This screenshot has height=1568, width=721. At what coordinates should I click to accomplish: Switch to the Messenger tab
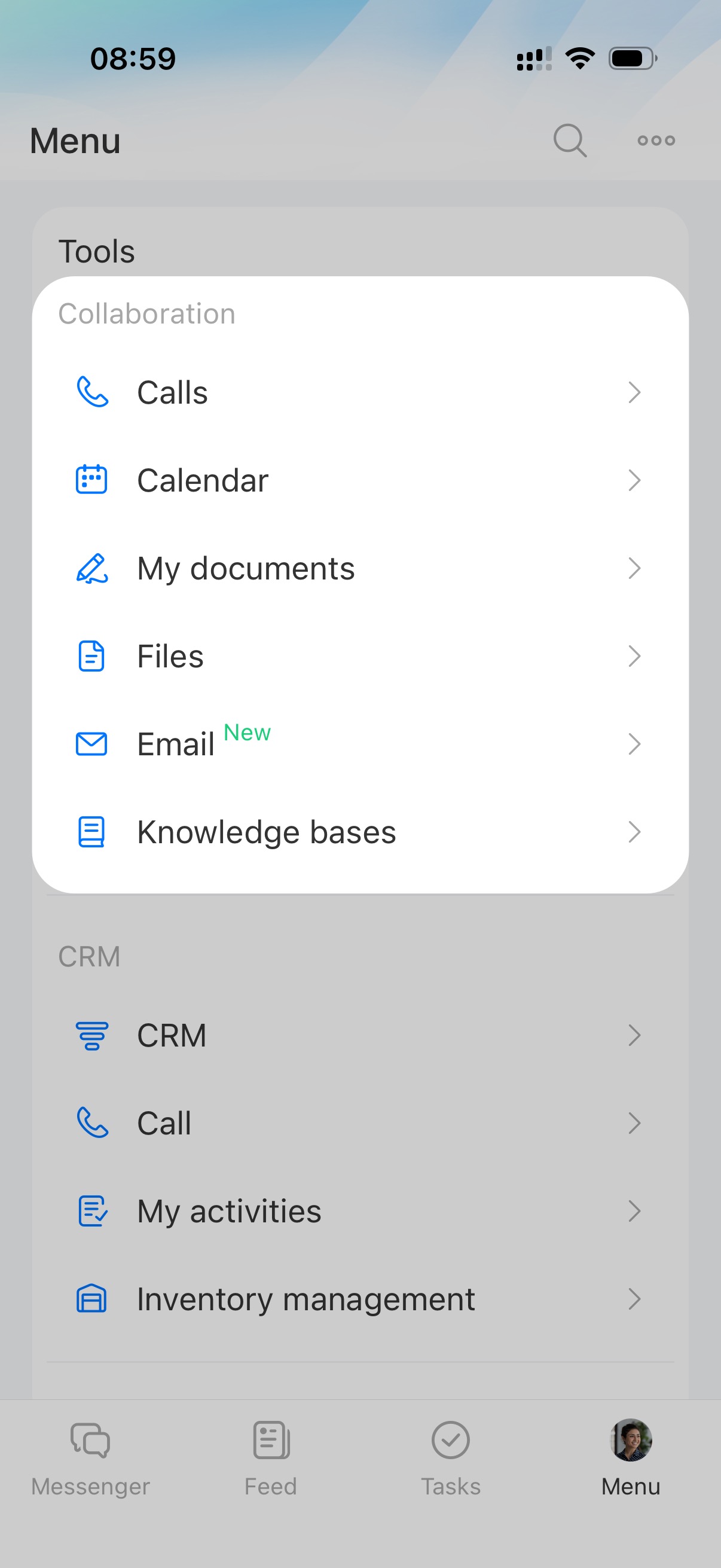(90, 1458)
